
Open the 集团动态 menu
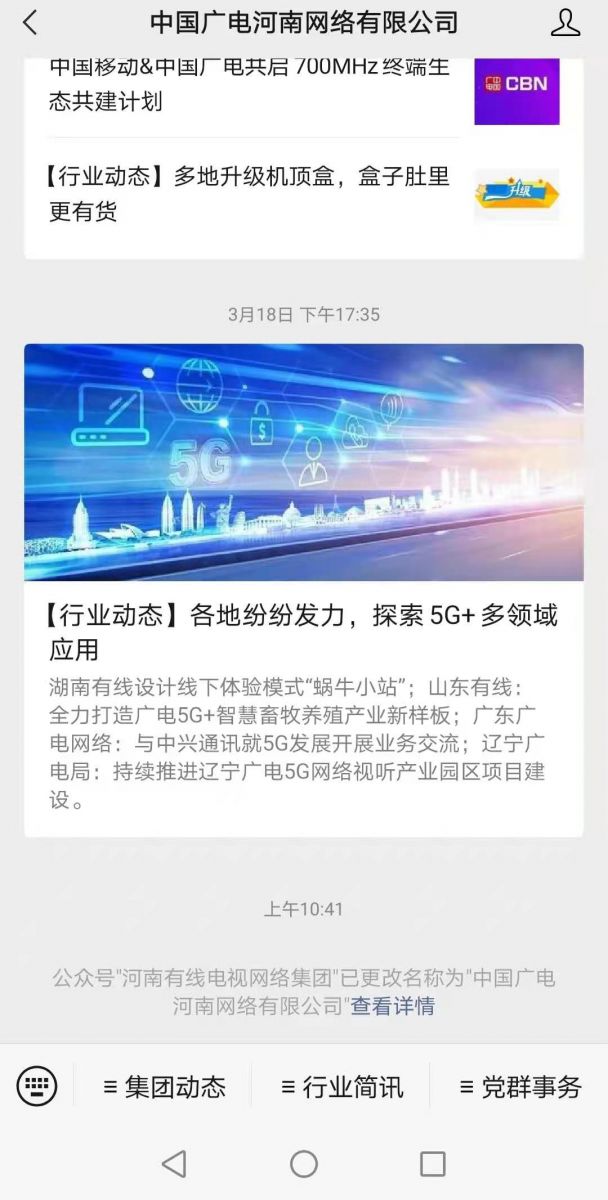(165, 1087)
